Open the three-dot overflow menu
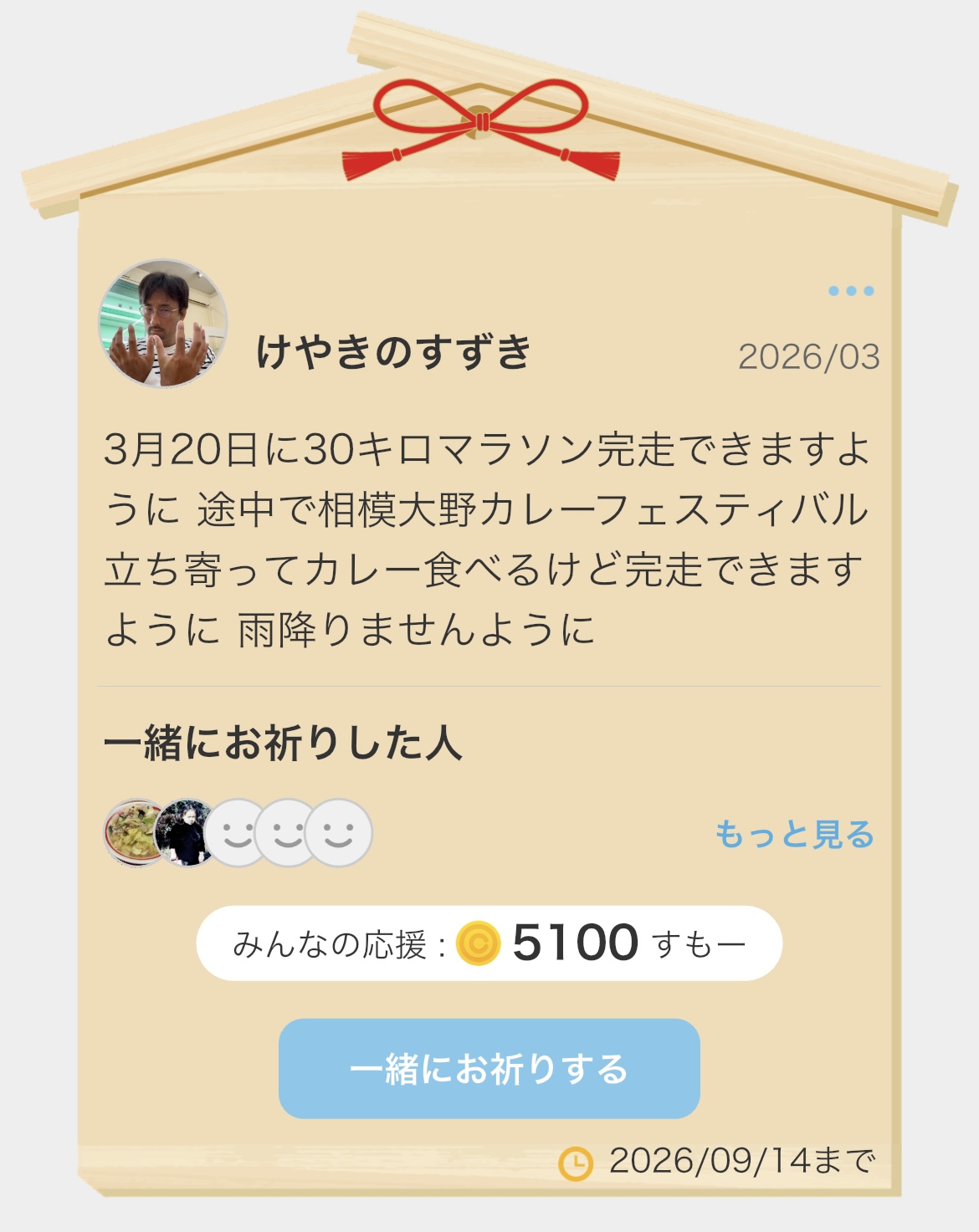The width and height of the screenshot is (979, 1232). coord(851,291)
